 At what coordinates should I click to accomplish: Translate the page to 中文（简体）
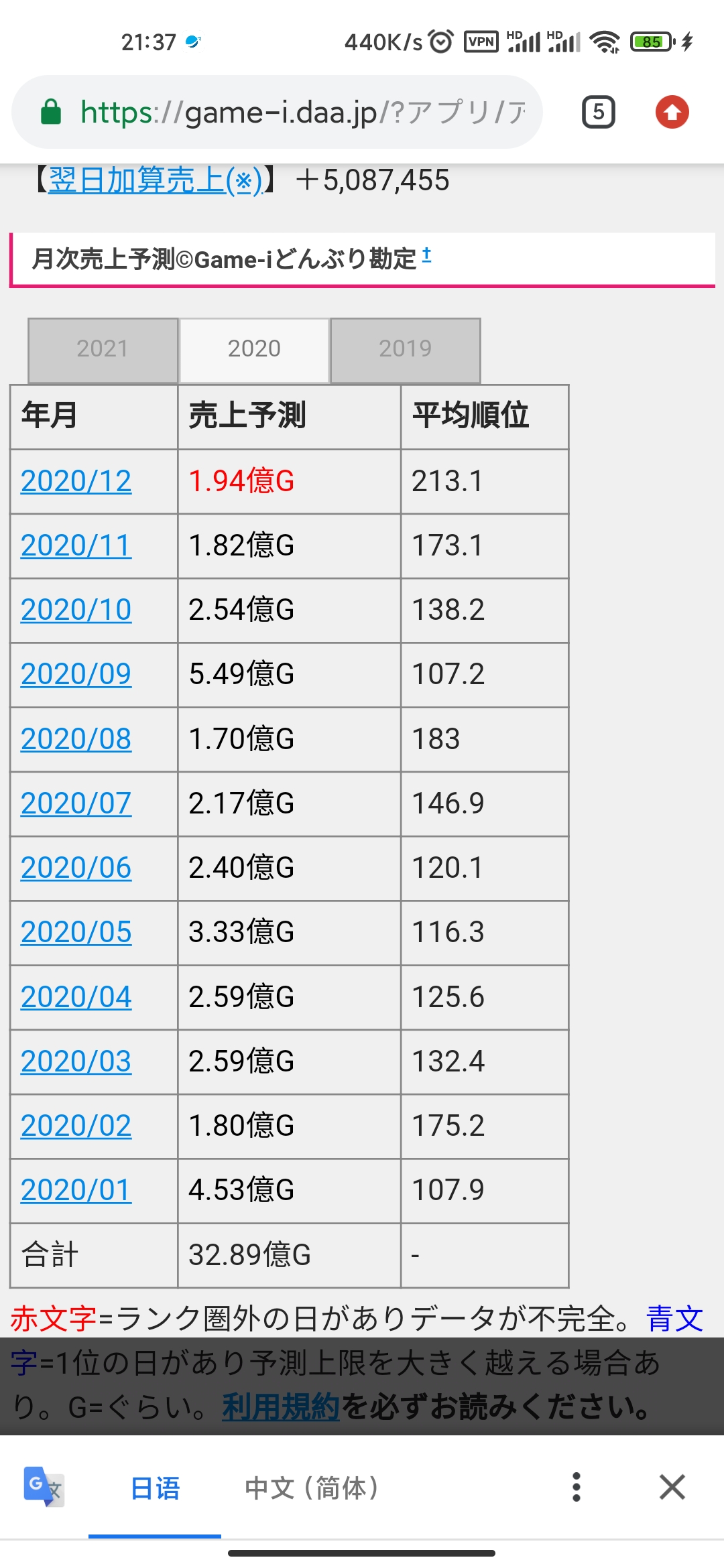click(312, 1488)
